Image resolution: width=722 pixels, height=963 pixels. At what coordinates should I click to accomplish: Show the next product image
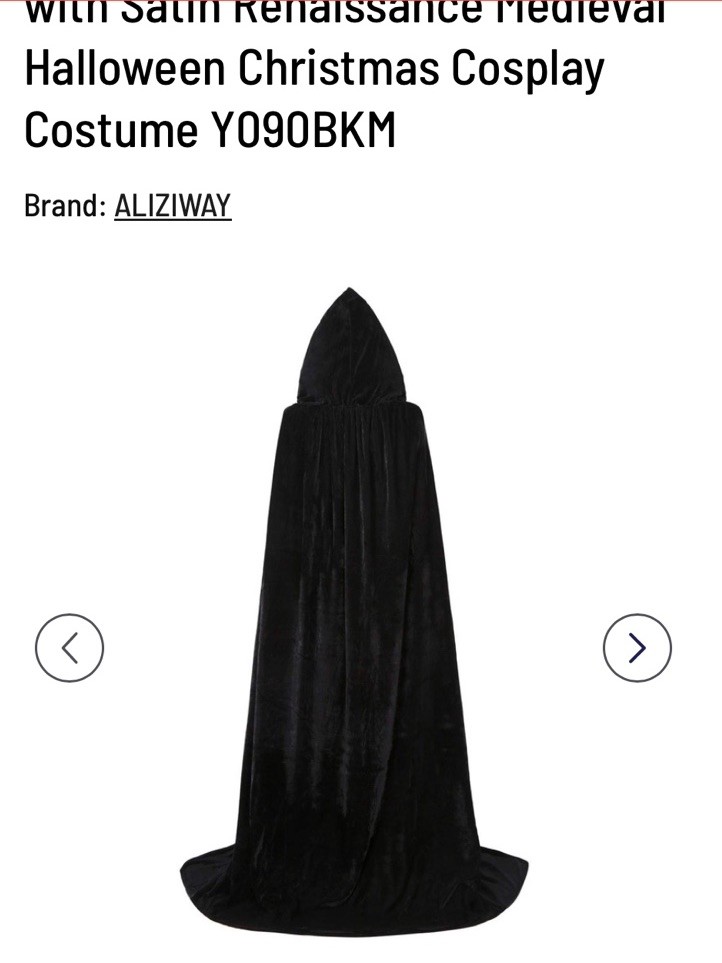(637, 648)
